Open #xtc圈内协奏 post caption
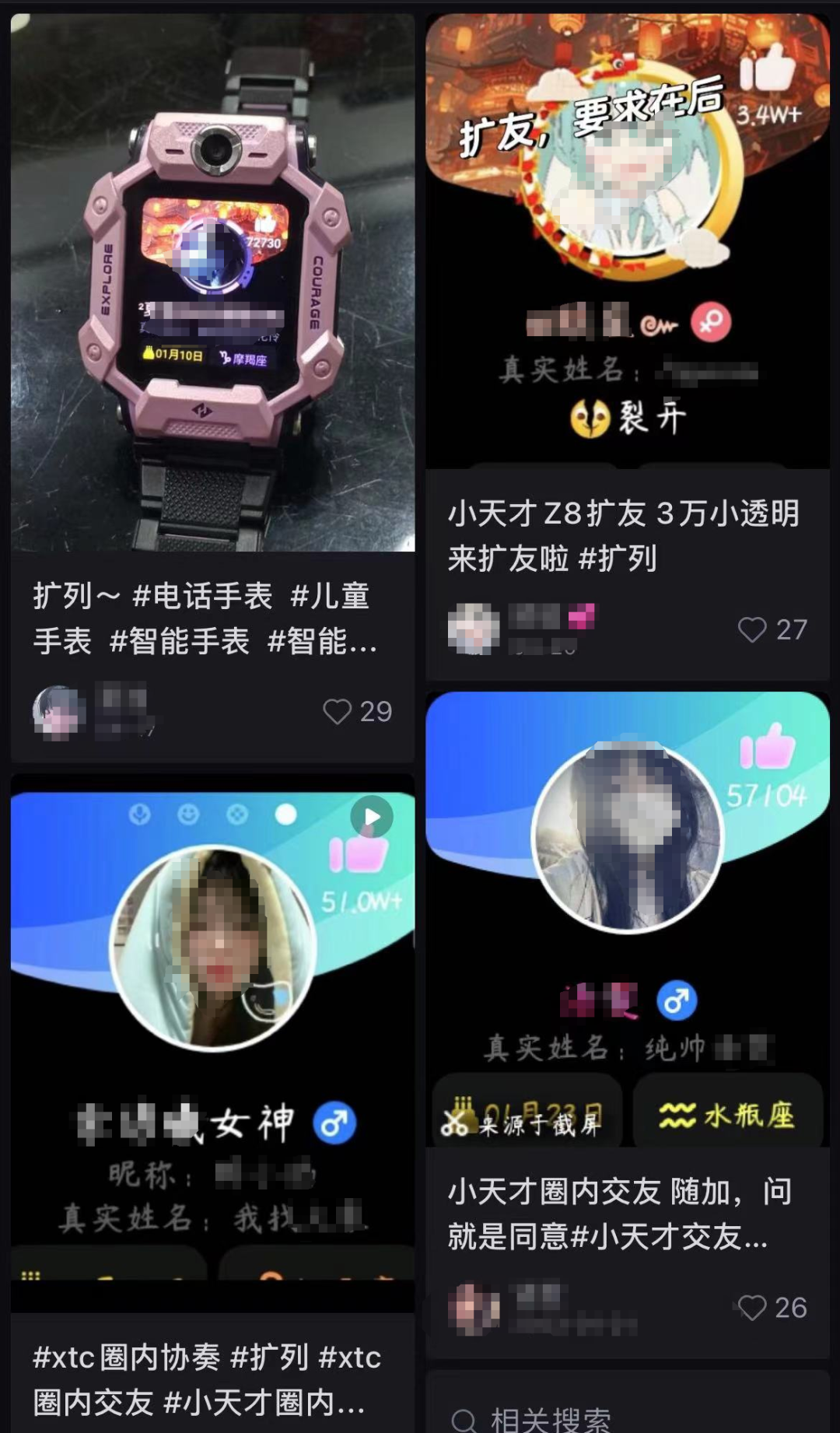840x1433 pixels. coord(206,1379)
